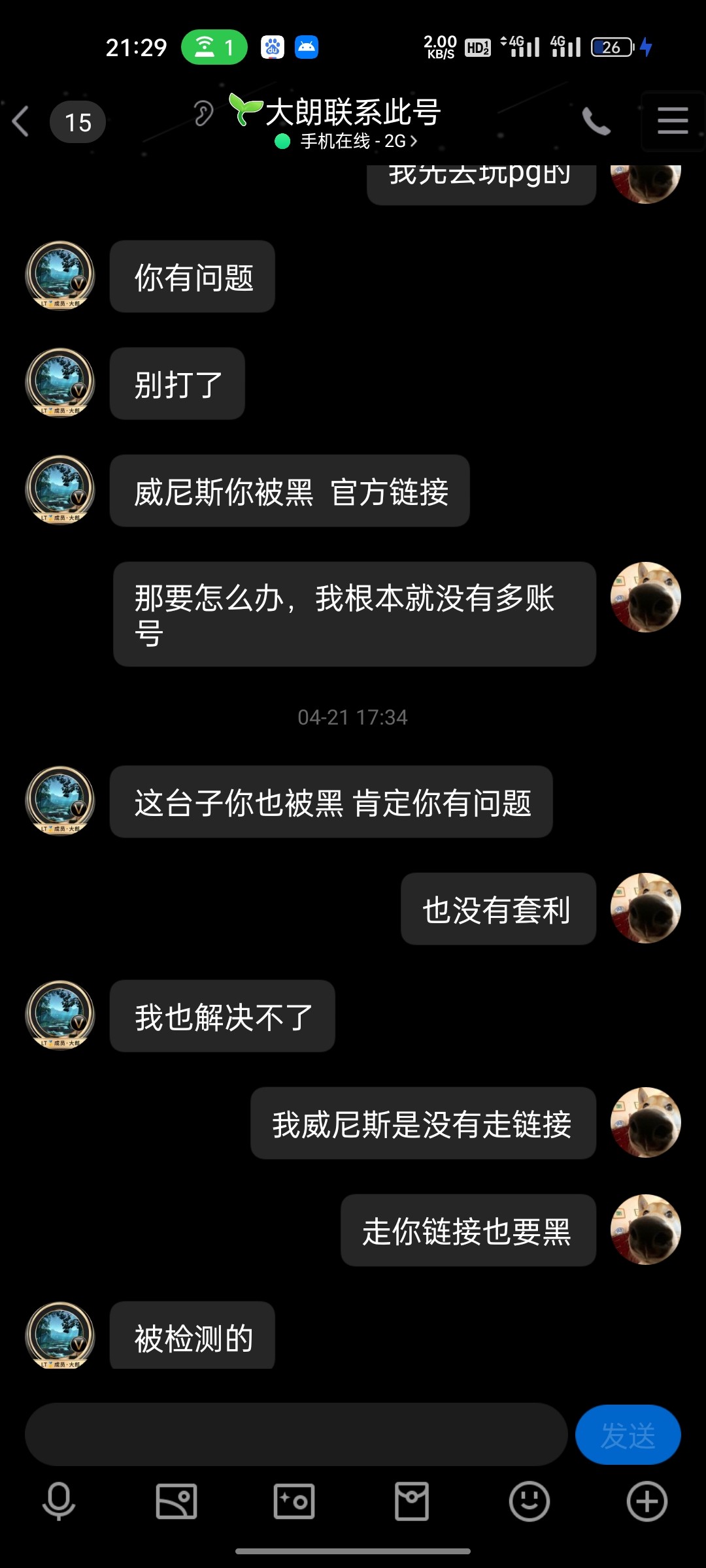View contact's avatar beside 你有问题
Image resolution: width=706 pixels, height=1568 pixels.
click(60, 276)
